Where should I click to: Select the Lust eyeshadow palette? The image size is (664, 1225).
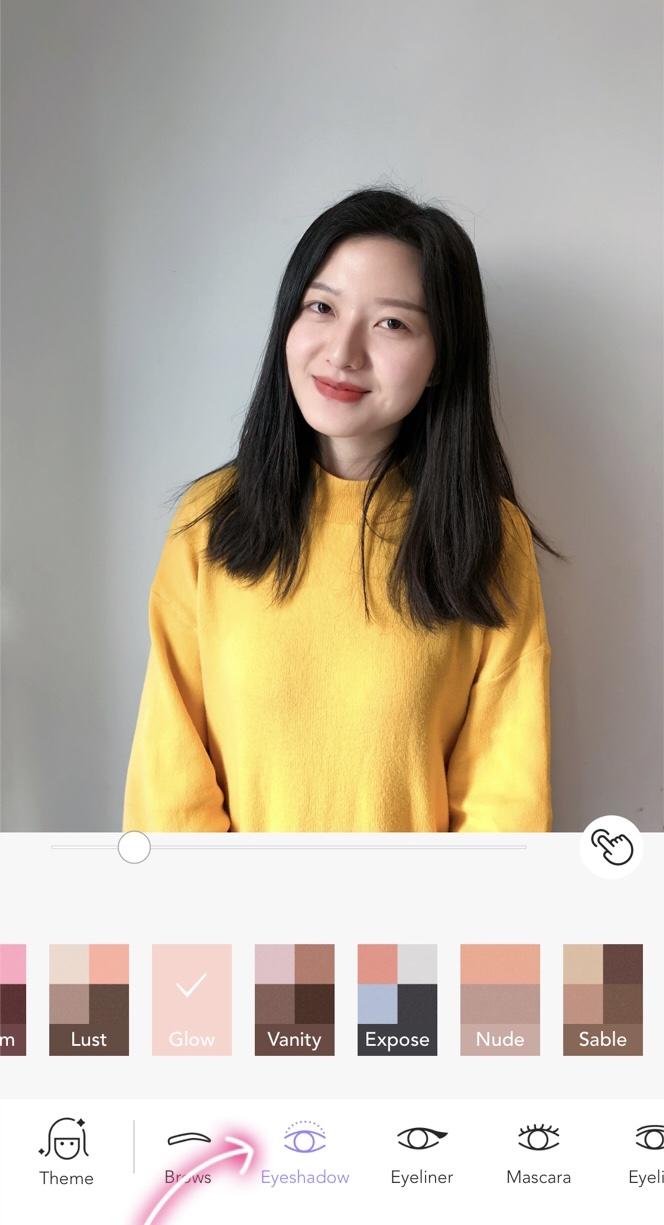click(x=89, y=999)
